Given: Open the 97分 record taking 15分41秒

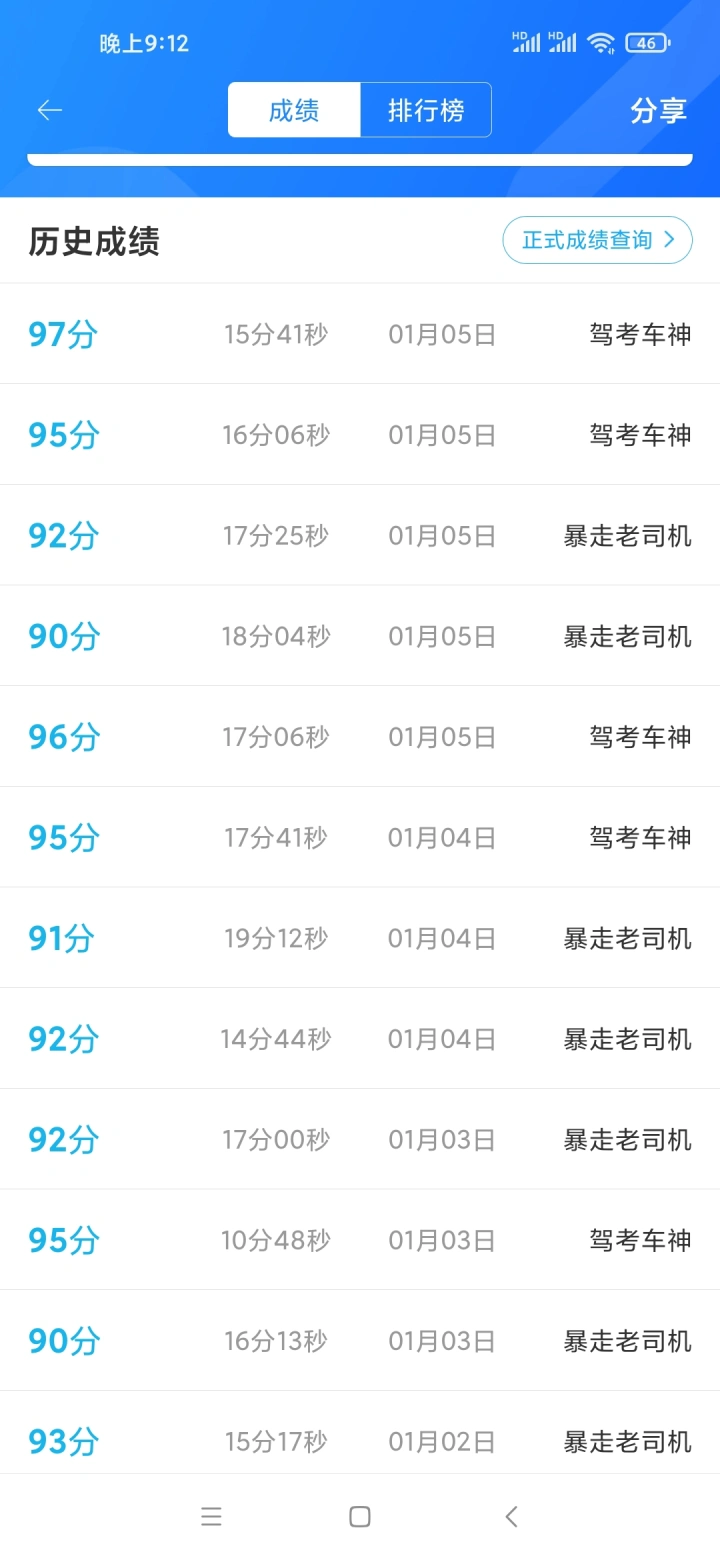Looking at the screenshot, I should click(360, 334).
